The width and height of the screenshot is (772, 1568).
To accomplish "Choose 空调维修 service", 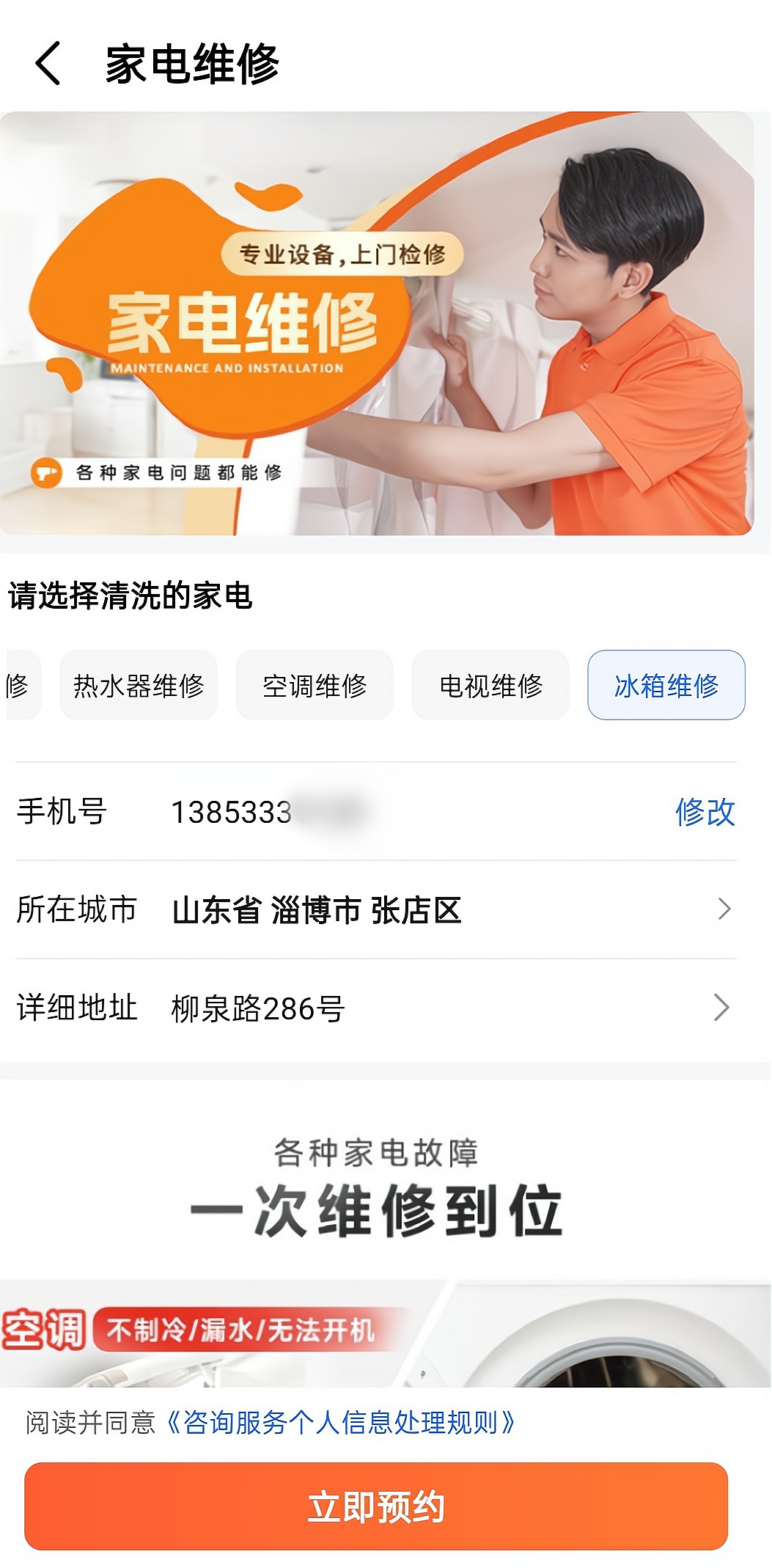I will [315, 686].
